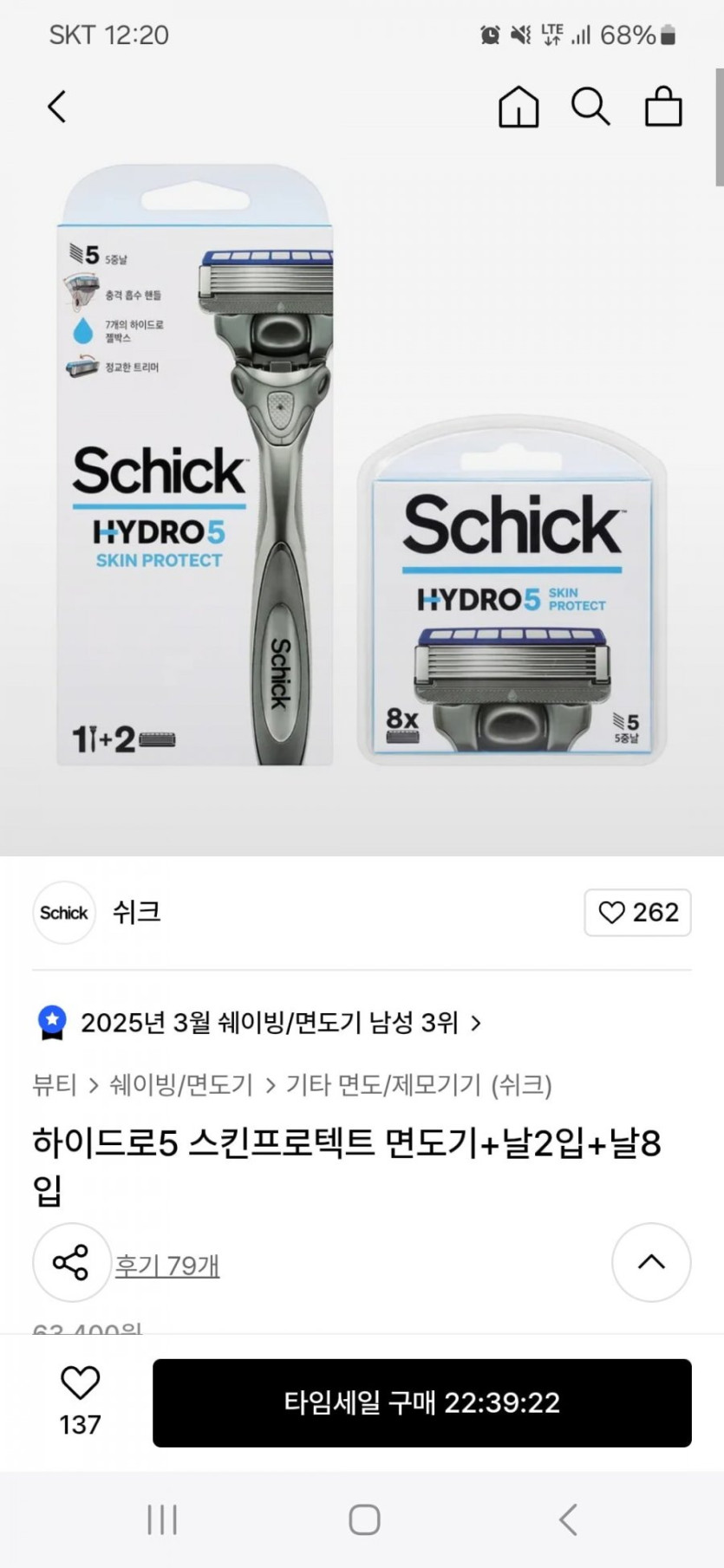
Task: Open the store home icon
Action: 519,107
